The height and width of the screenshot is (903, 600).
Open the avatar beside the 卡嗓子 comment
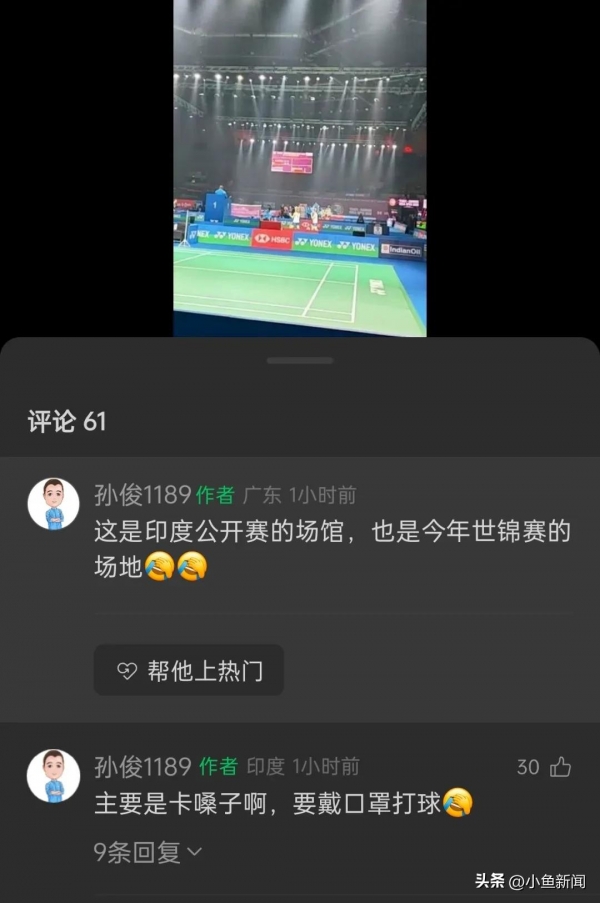point(53,775)
